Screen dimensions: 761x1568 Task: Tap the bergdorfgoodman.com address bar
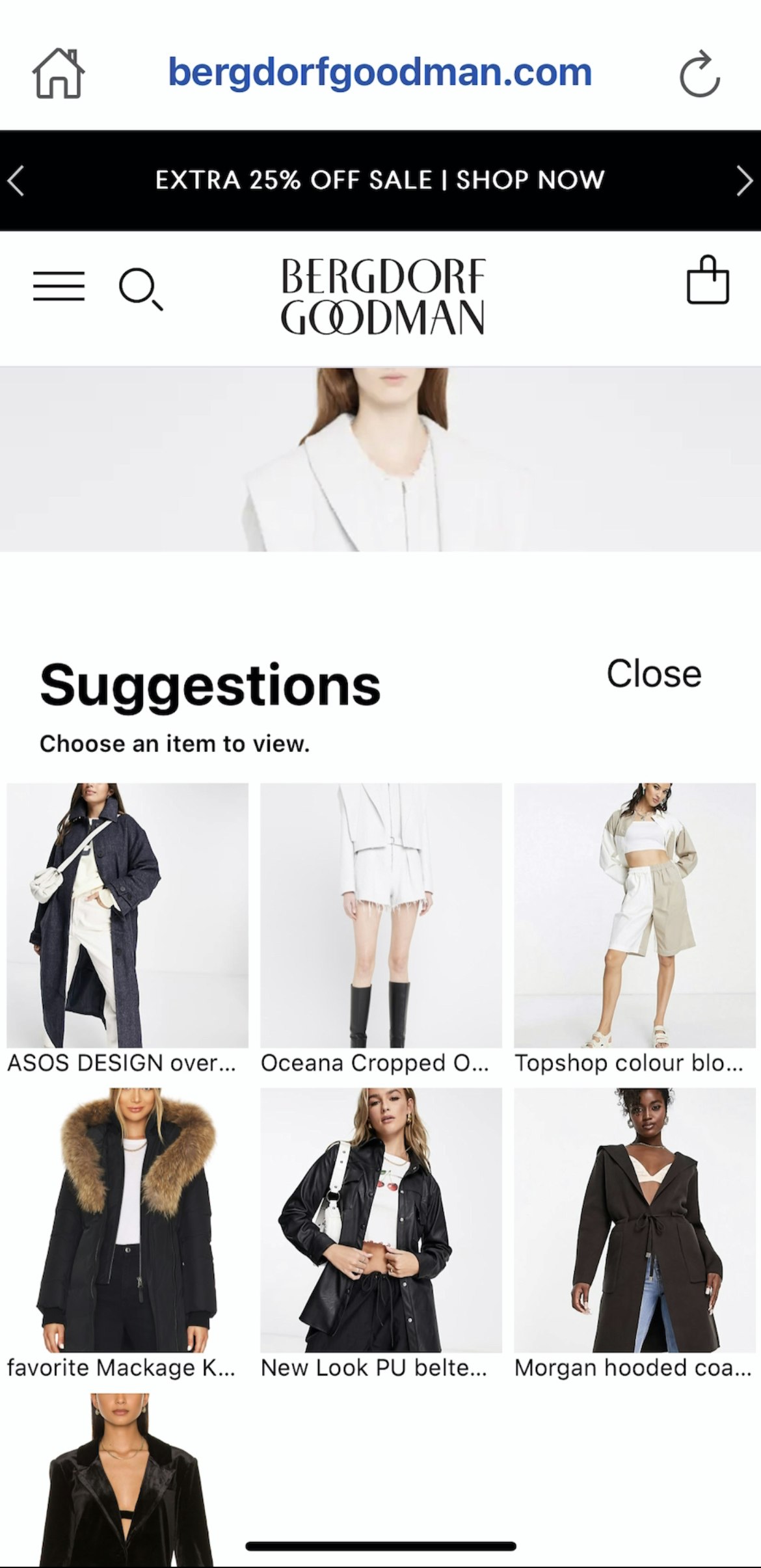(380, 72)
